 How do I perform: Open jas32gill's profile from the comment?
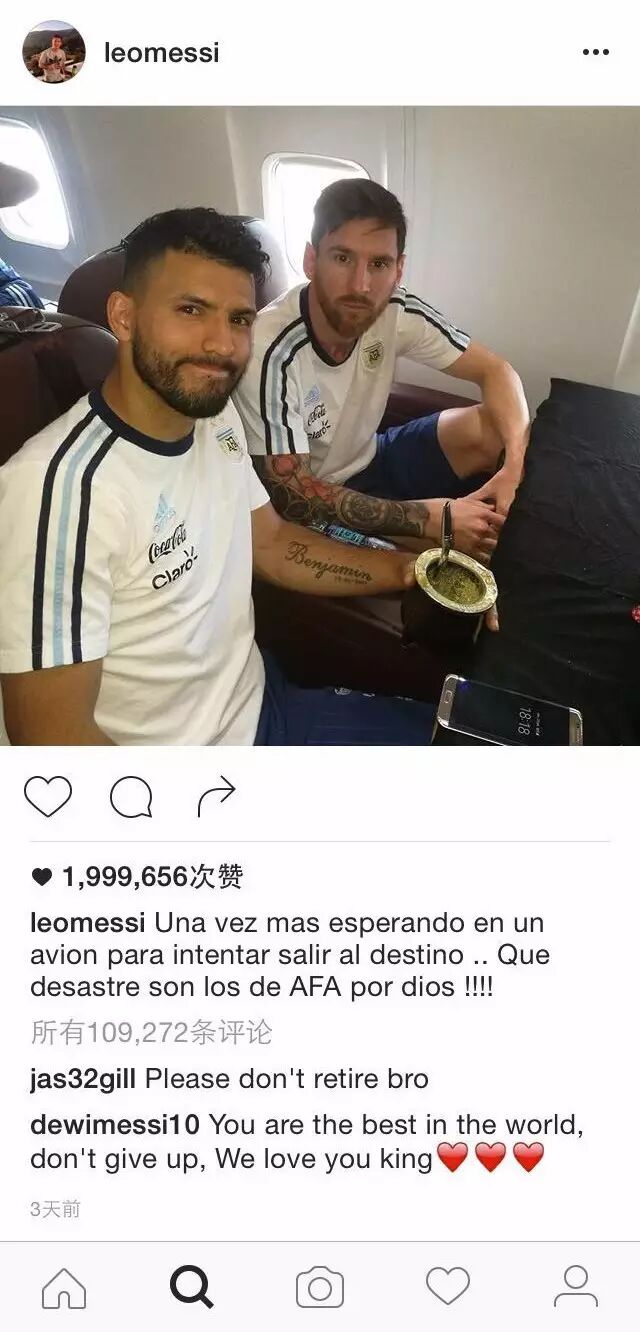tap(84, 1079)
